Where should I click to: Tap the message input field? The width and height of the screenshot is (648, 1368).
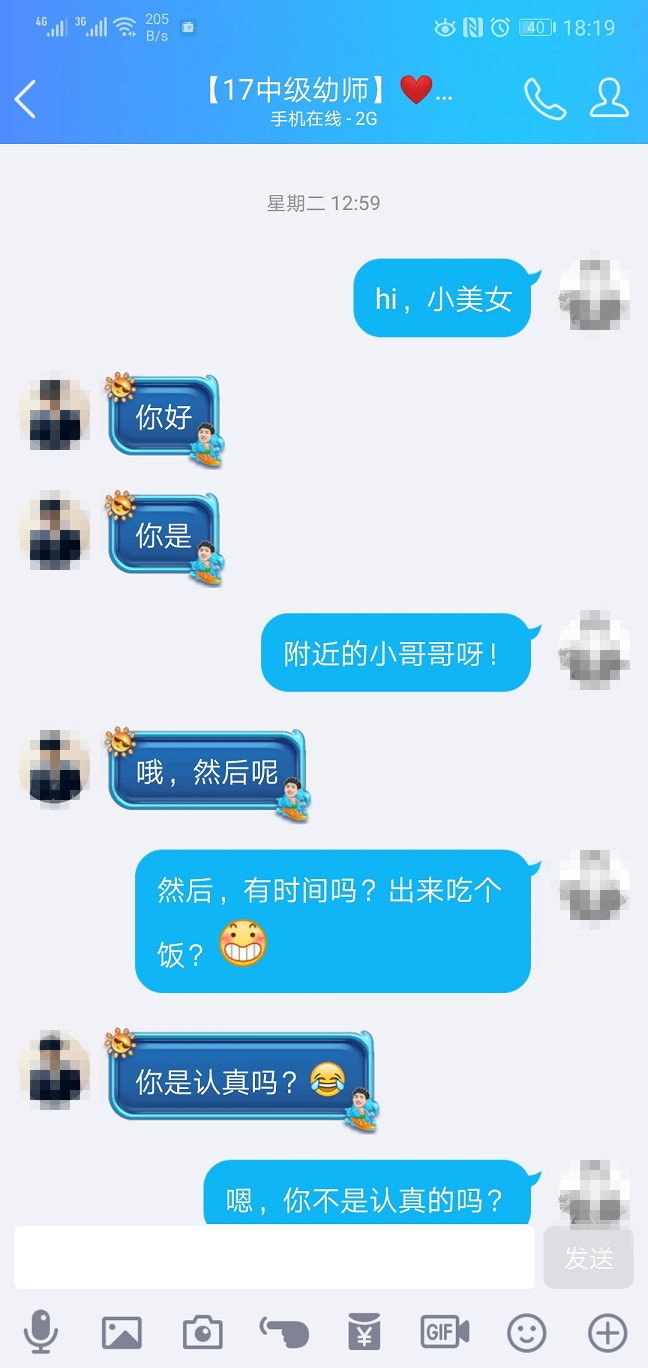pyautogui.click(x=274, y=1257)
